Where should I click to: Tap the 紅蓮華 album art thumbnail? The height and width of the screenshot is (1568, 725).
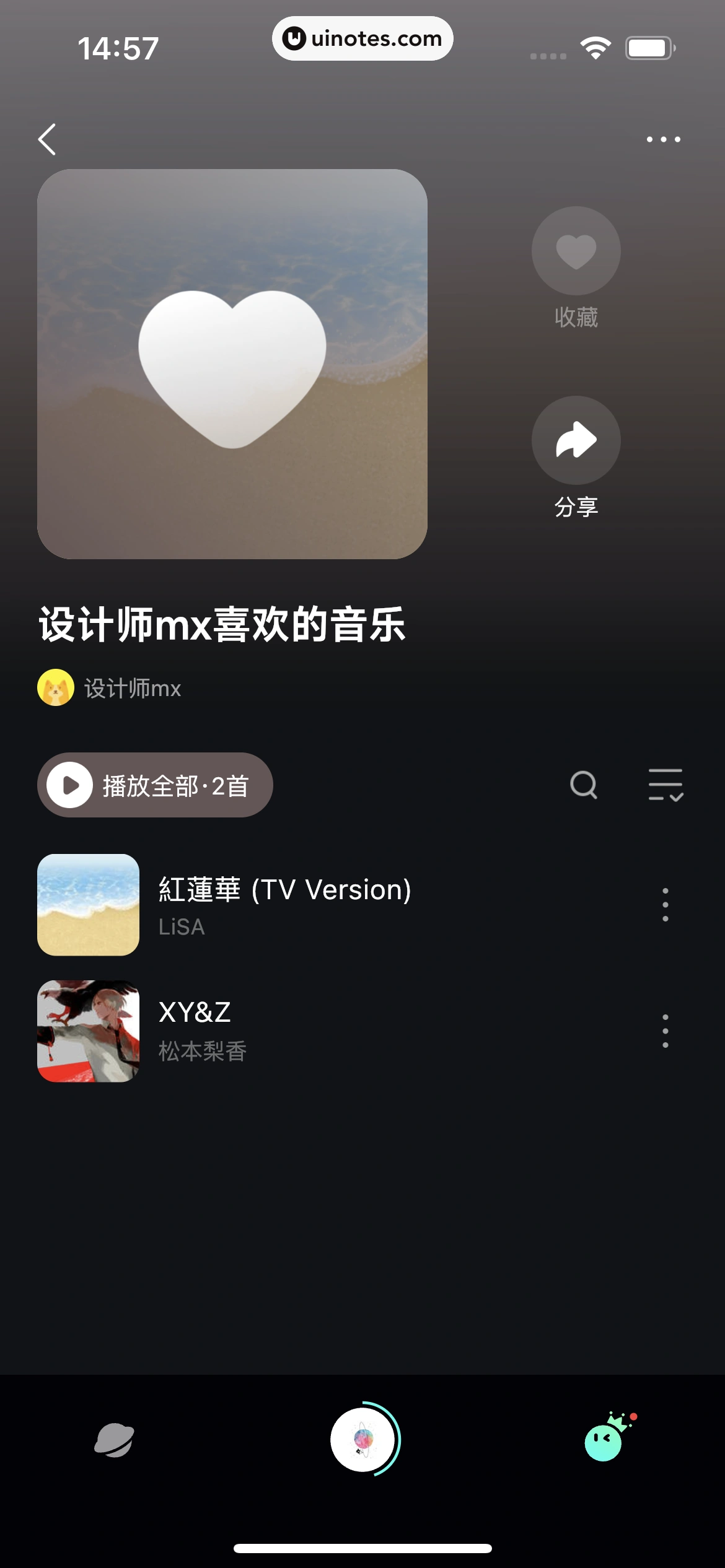click(x=88, y=905)
